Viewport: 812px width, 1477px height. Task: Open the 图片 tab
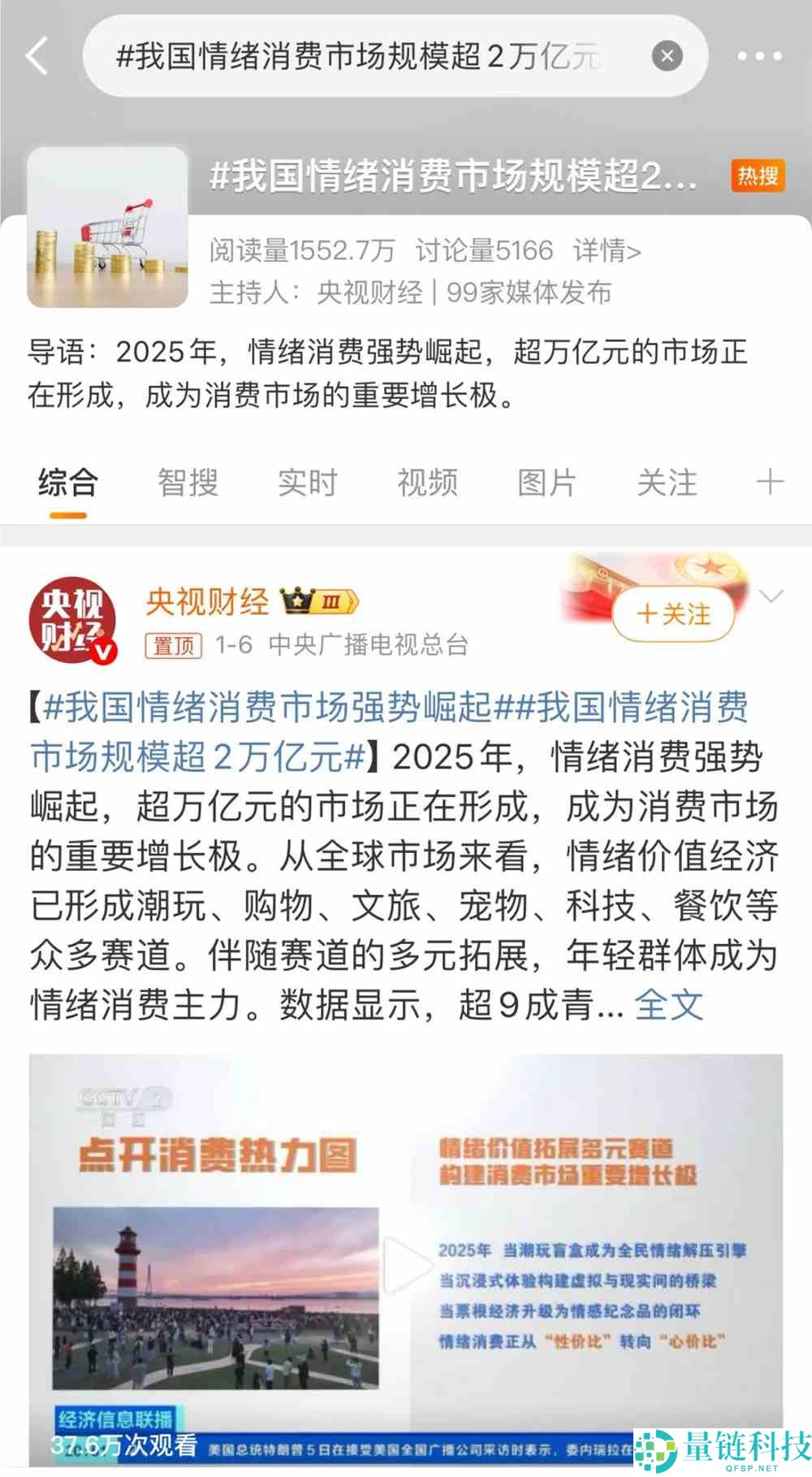pos(546,483)
